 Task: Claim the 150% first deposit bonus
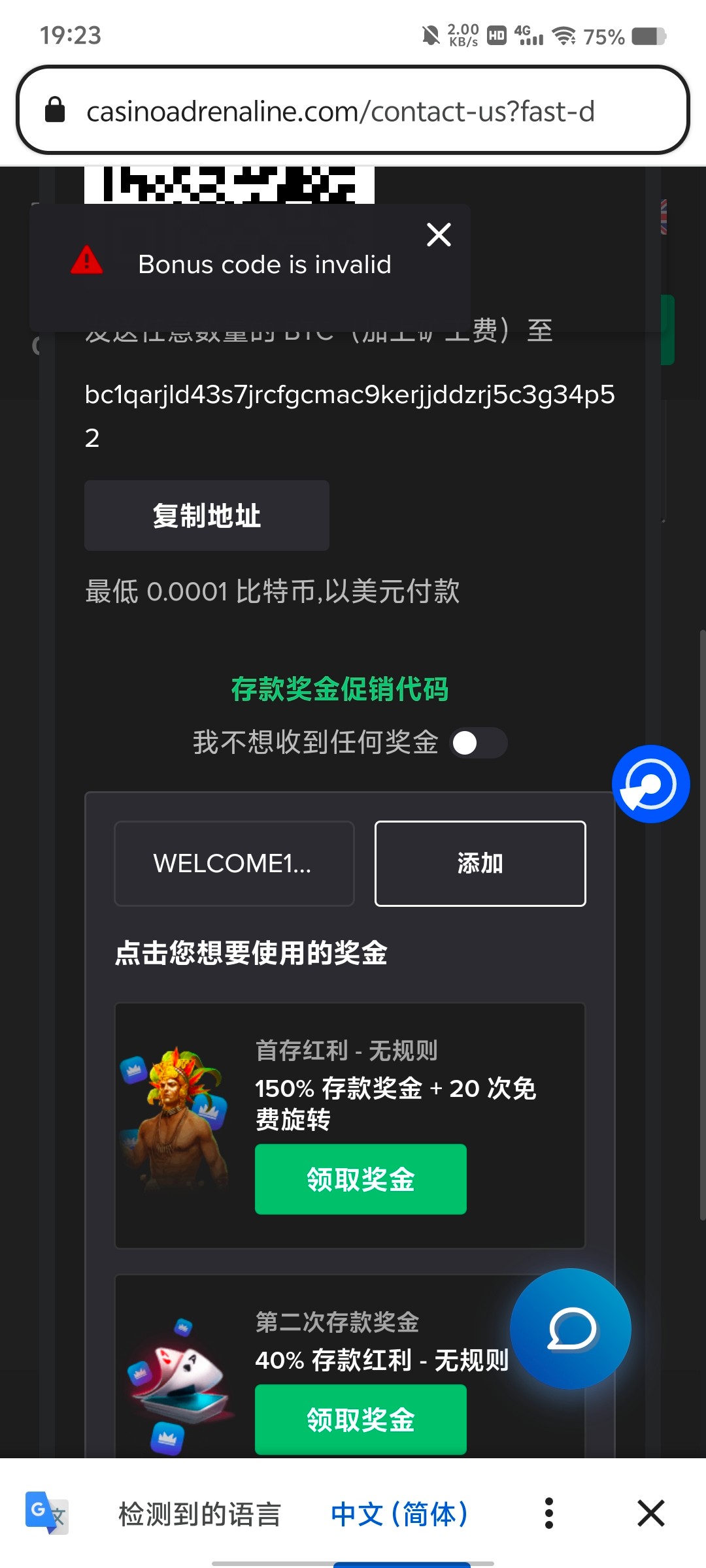click(x=360, y=1179)
